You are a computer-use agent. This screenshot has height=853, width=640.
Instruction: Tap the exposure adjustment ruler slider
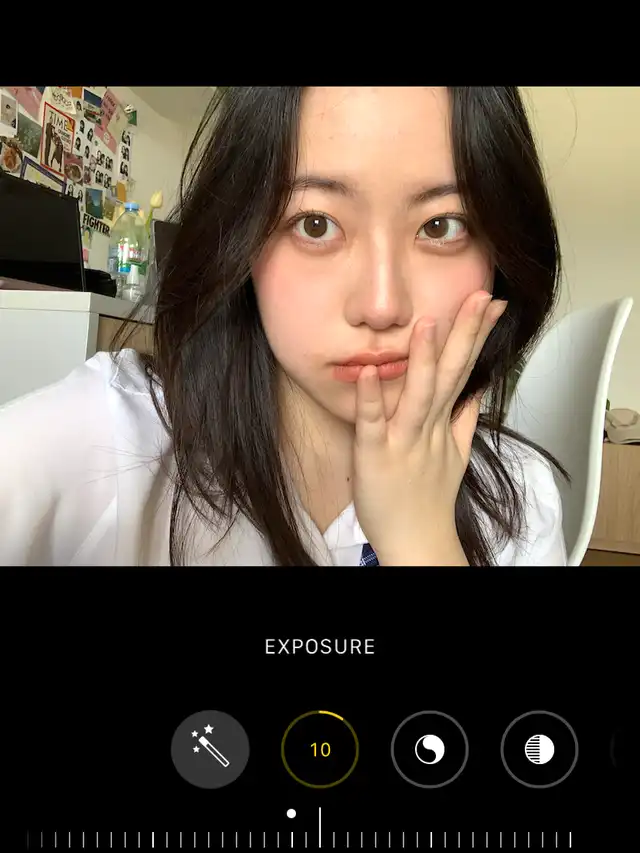click(320, 838)
